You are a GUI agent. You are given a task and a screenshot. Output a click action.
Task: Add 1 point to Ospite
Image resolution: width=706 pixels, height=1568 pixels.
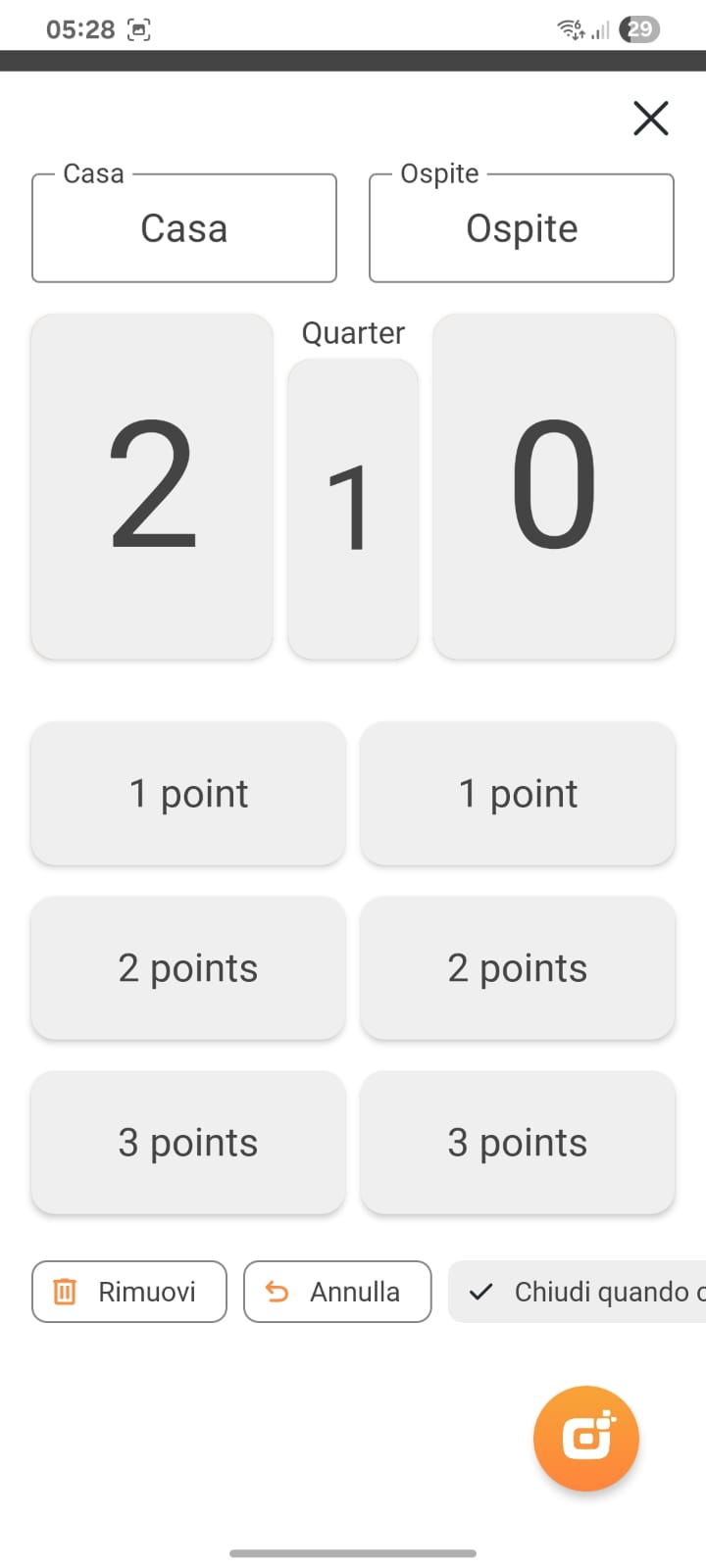518,794
